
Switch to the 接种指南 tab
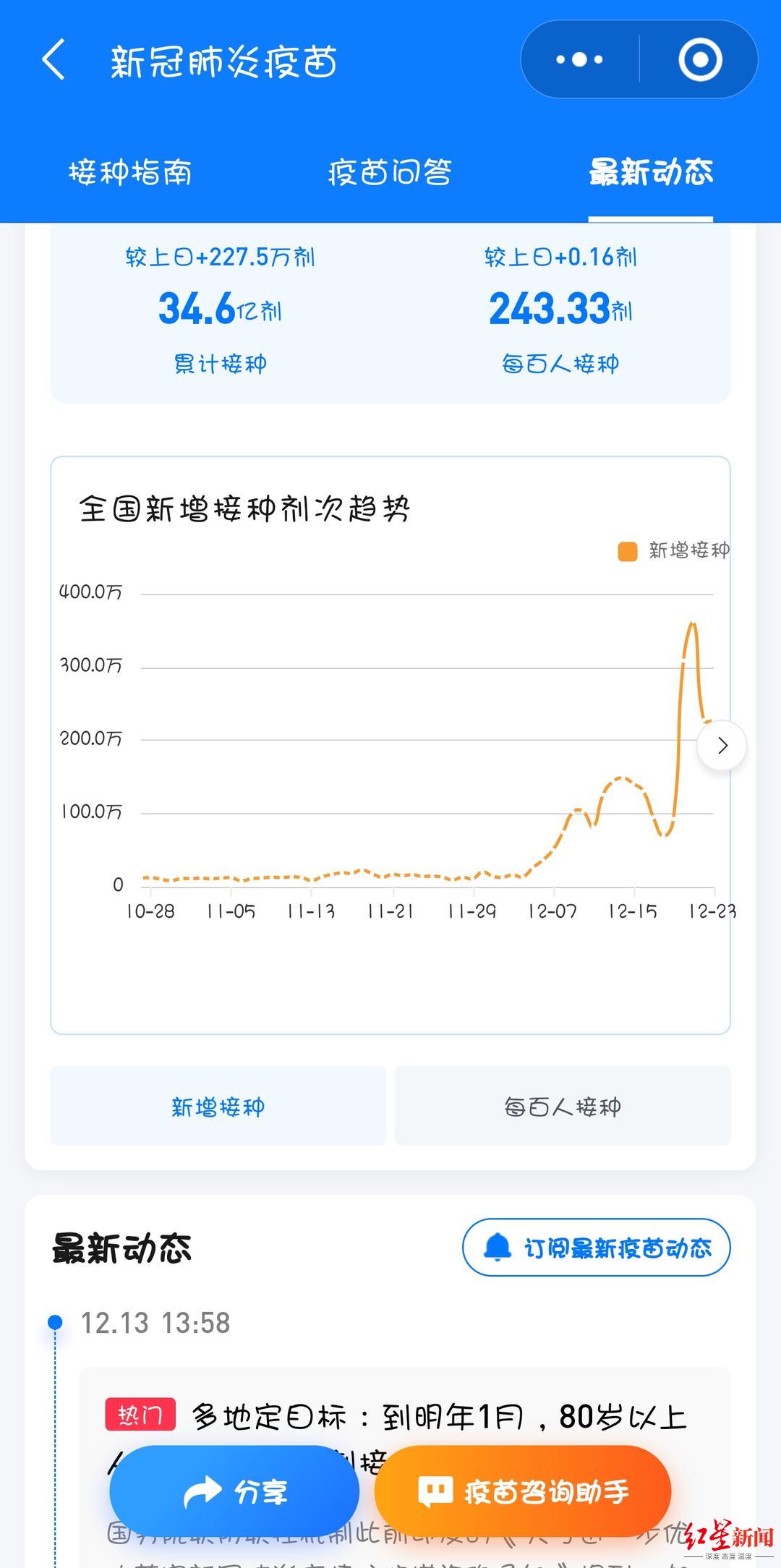pos(130,173)
